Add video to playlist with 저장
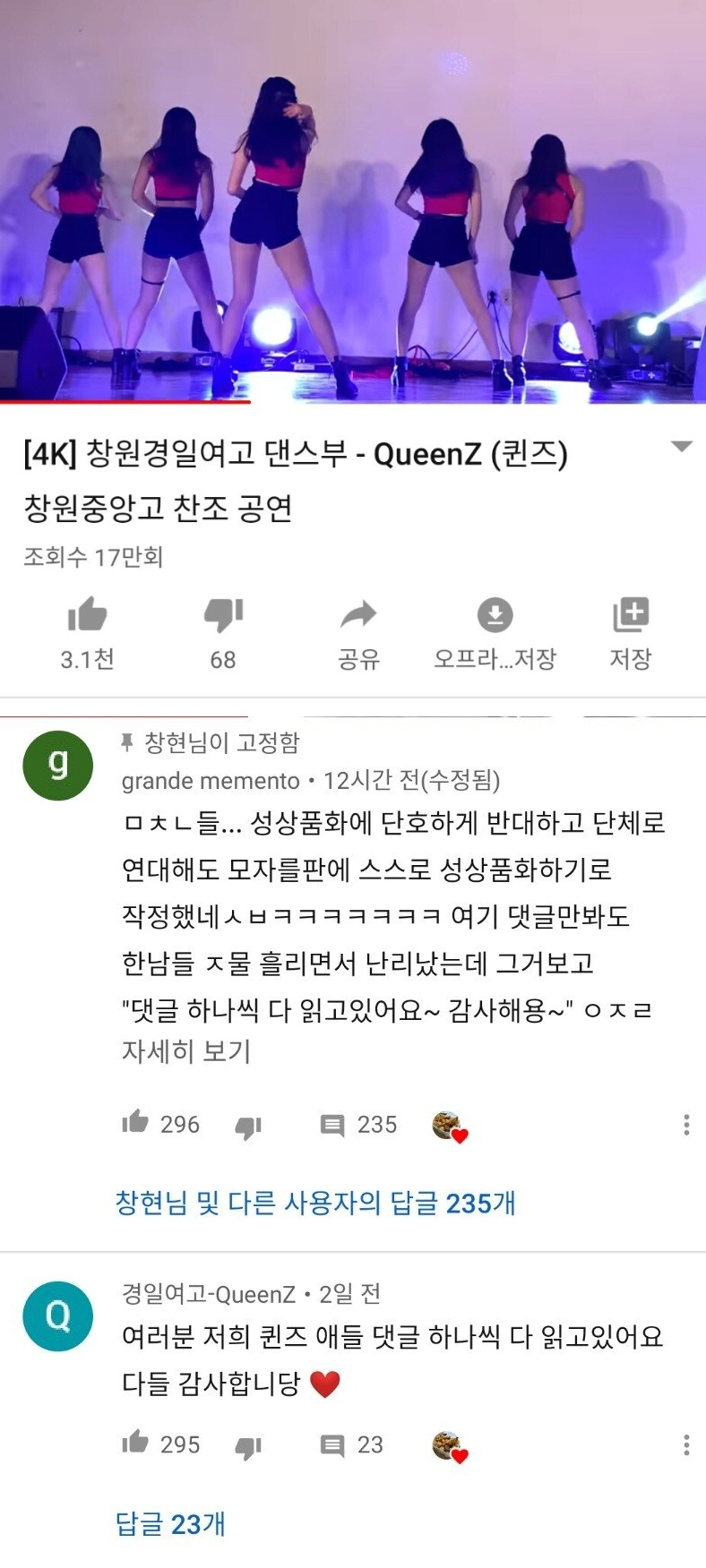 coord(631,615)
